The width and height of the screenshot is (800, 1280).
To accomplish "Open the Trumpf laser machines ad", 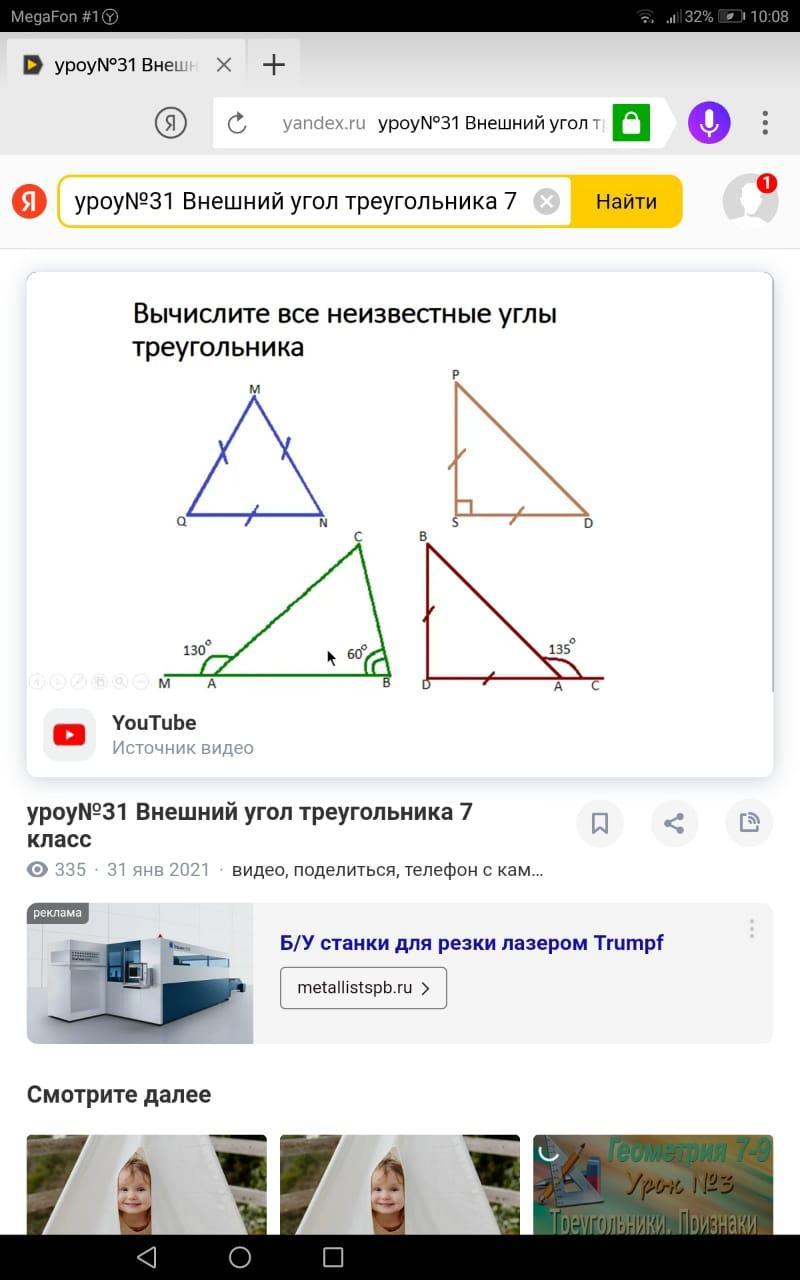I will coord(471,943).
